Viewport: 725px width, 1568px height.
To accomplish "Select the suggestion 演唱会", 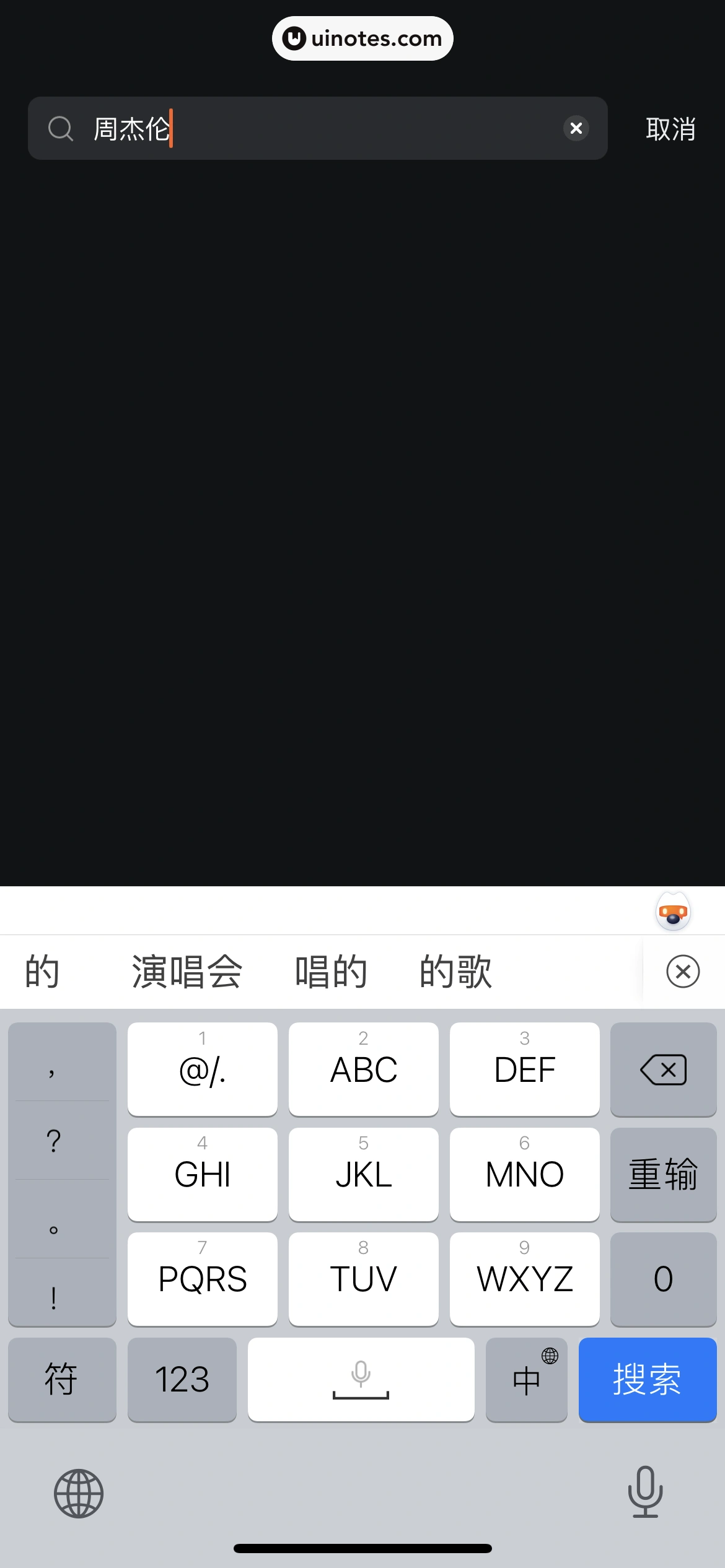I will (187, 972).
